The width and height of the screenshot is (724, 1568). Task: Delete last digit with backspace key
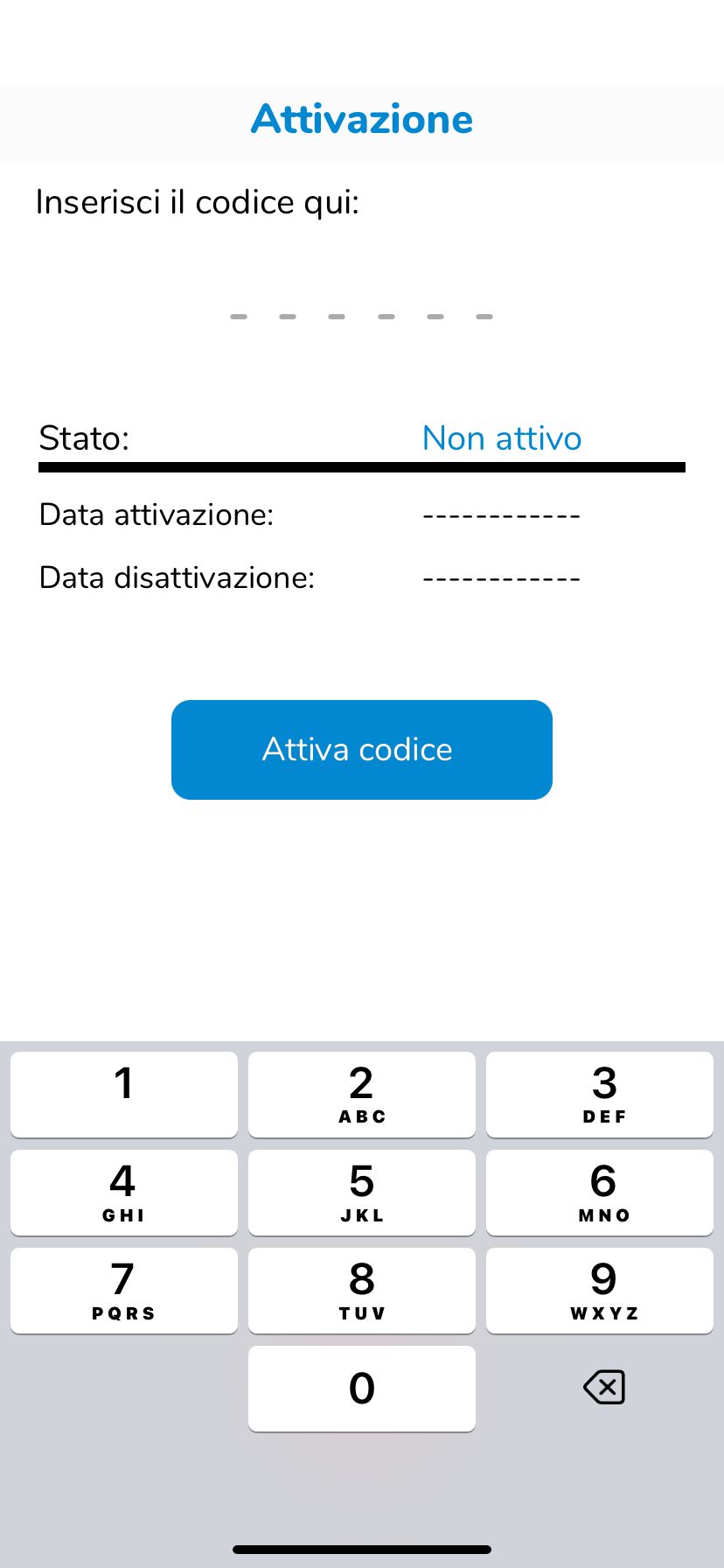(604, 1387)
